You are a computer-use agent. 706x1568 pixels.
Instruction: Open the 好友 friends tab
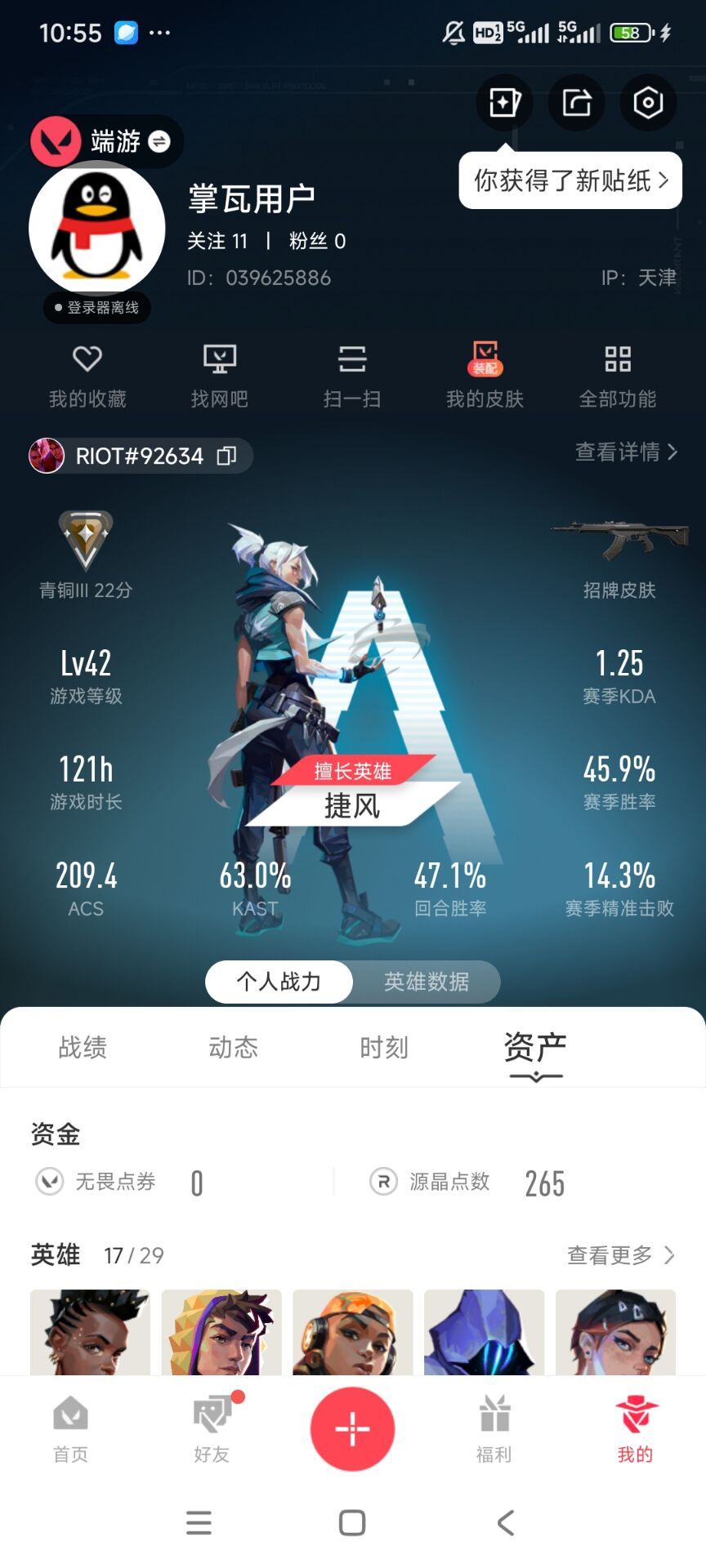pyautogui.click(x=212, y=1429)
